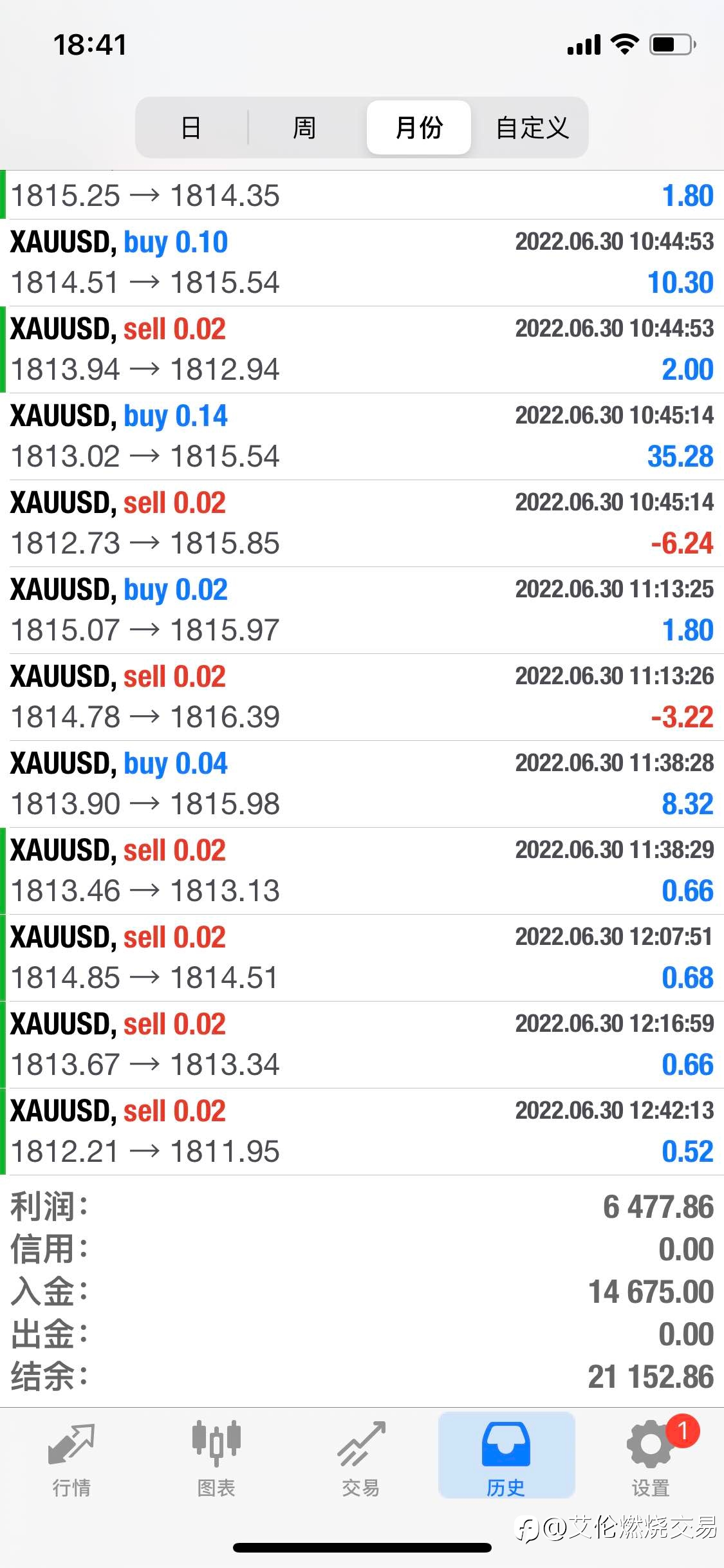The image size is (724, 1568).
Task: Switch to the 交易 trade tab
Action: click(361, 1459)
